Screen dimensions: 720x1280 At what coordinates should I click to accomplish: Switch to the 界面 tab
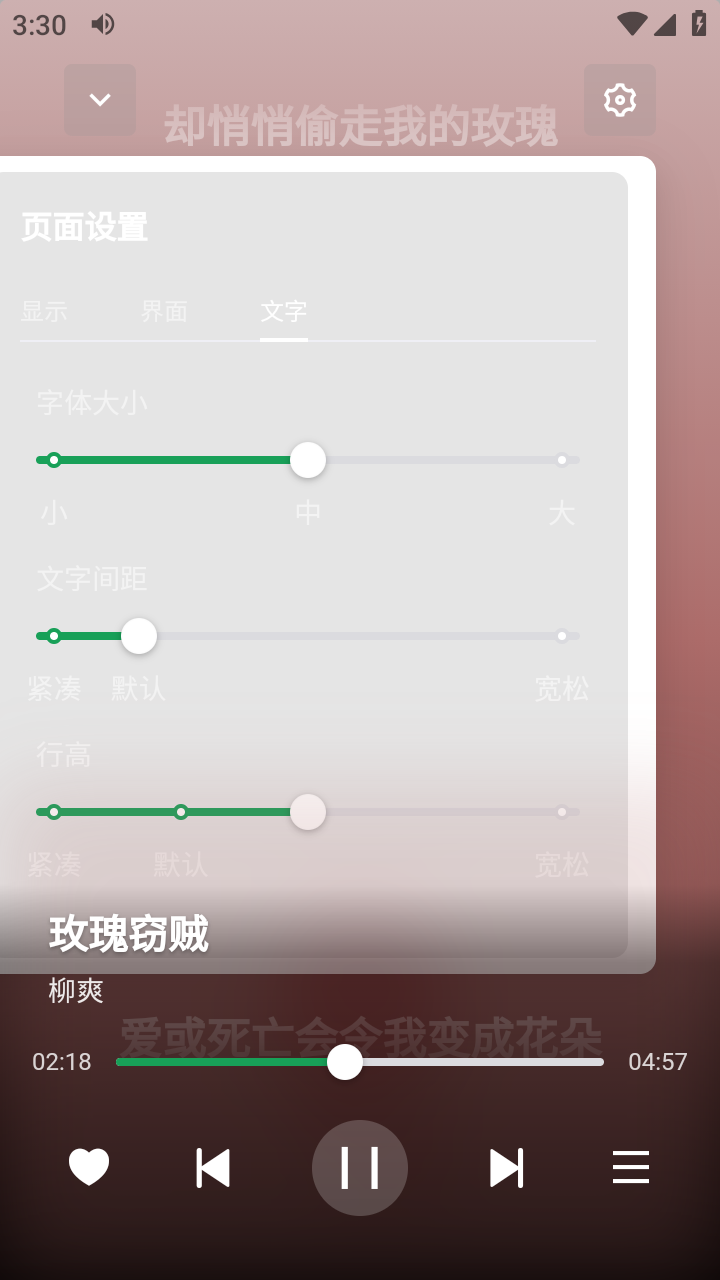(x=164, y=311)
